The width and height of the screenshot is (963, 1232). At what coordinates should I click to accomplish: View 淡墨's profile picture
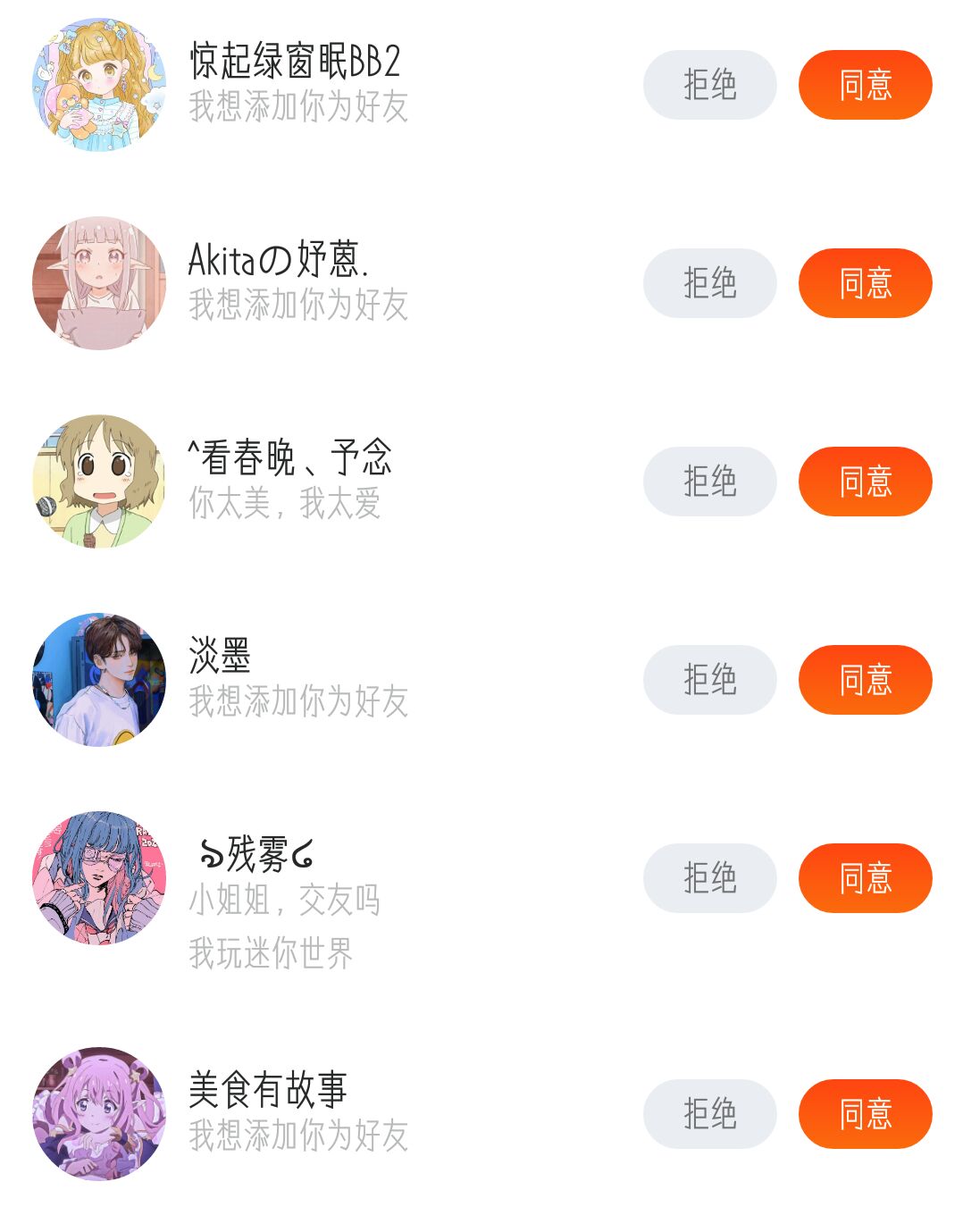coord(99,680)
